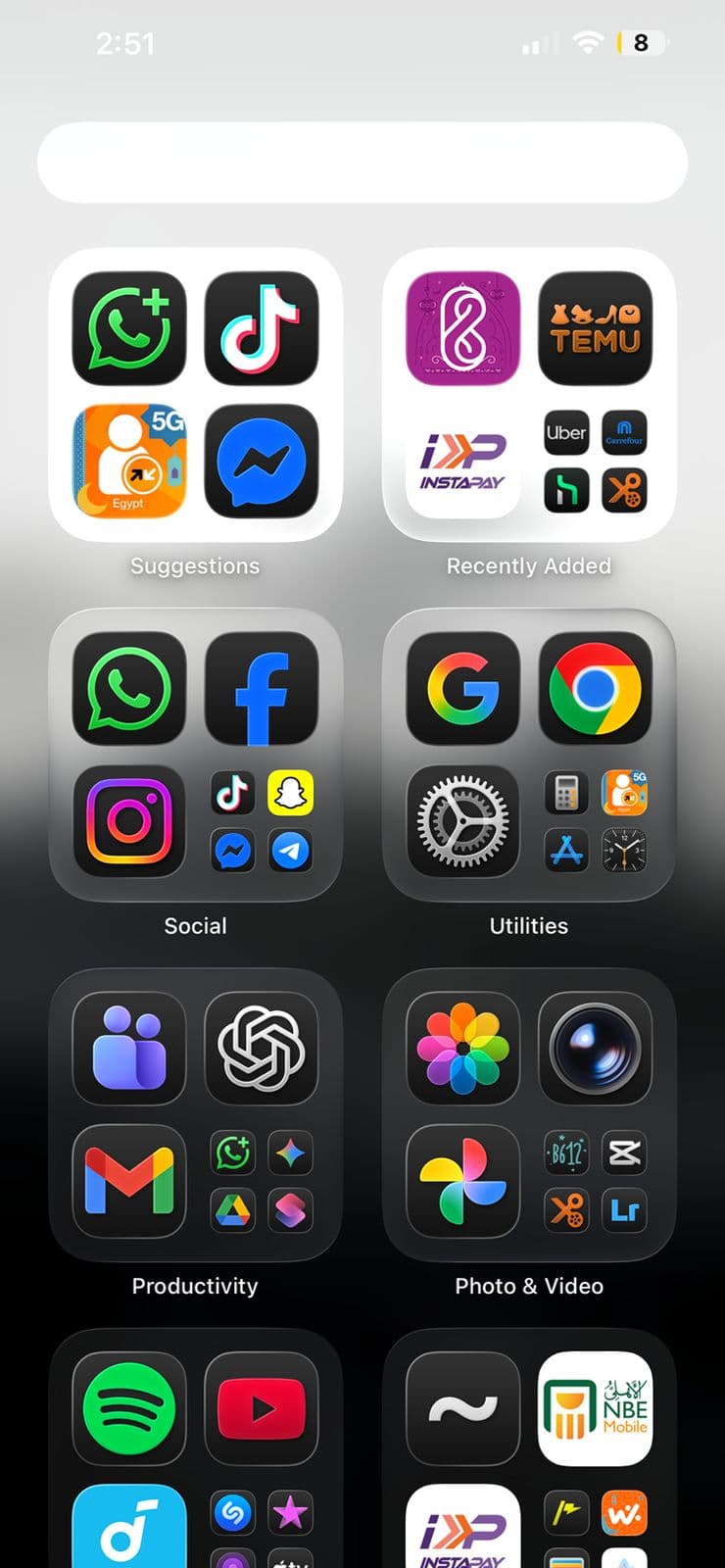The height and width of the screenshot is (1568, 725).
Task: Launch Microsoft Teams
Action: (129, 1049)
